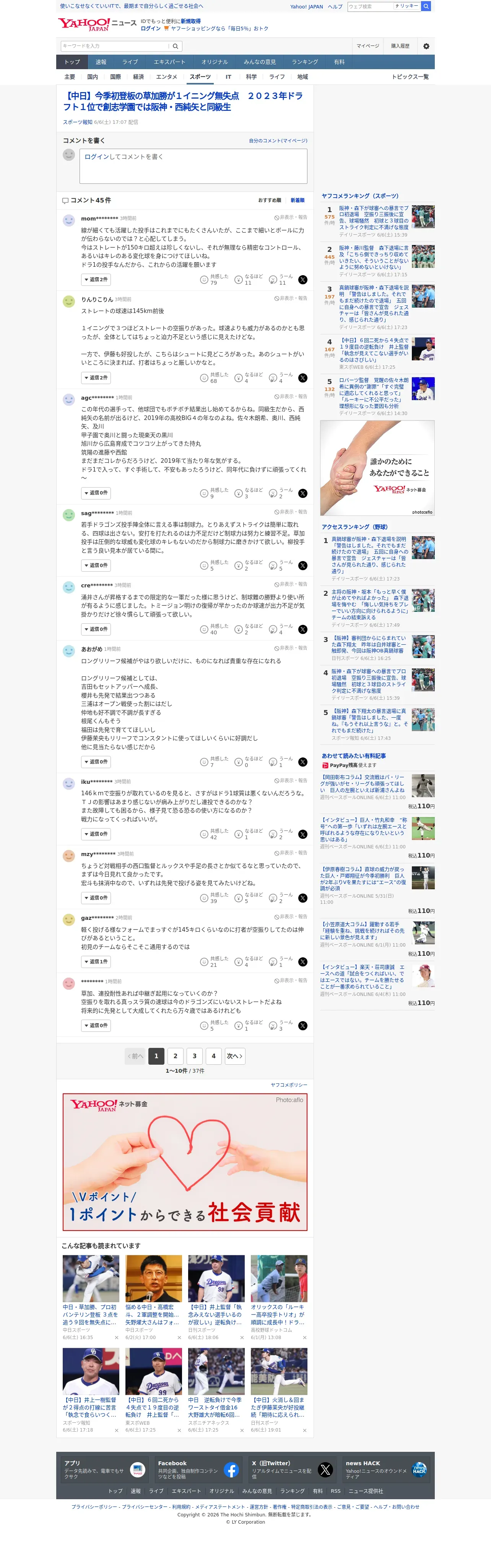Open the Yahoo! ネット募金 社会貢献 banner
This screenshot has height=1568, width=491.
coord(185,1163)
